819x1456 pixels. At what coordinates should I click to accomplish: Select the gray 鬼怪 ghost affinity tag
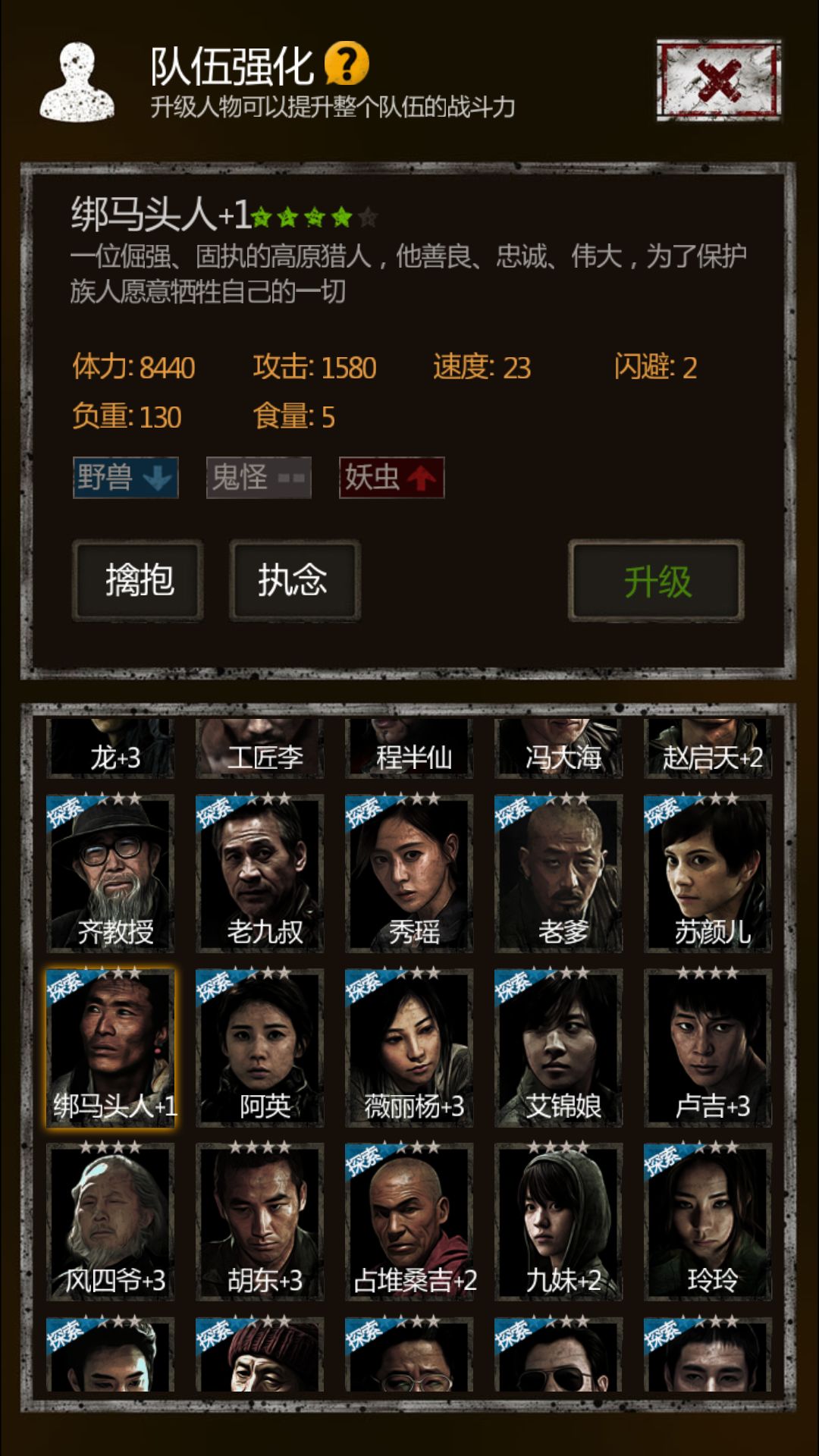click(x=257, y=477)
